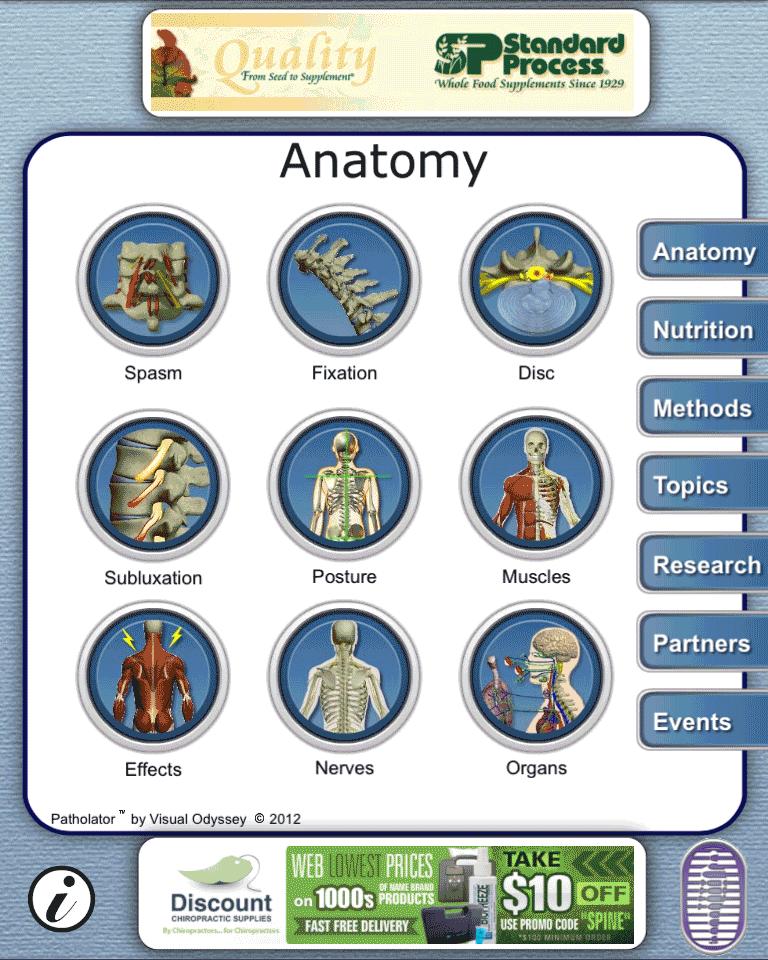Go to the Events tab
Screen dimensions: 768x960
click(703, 721)
